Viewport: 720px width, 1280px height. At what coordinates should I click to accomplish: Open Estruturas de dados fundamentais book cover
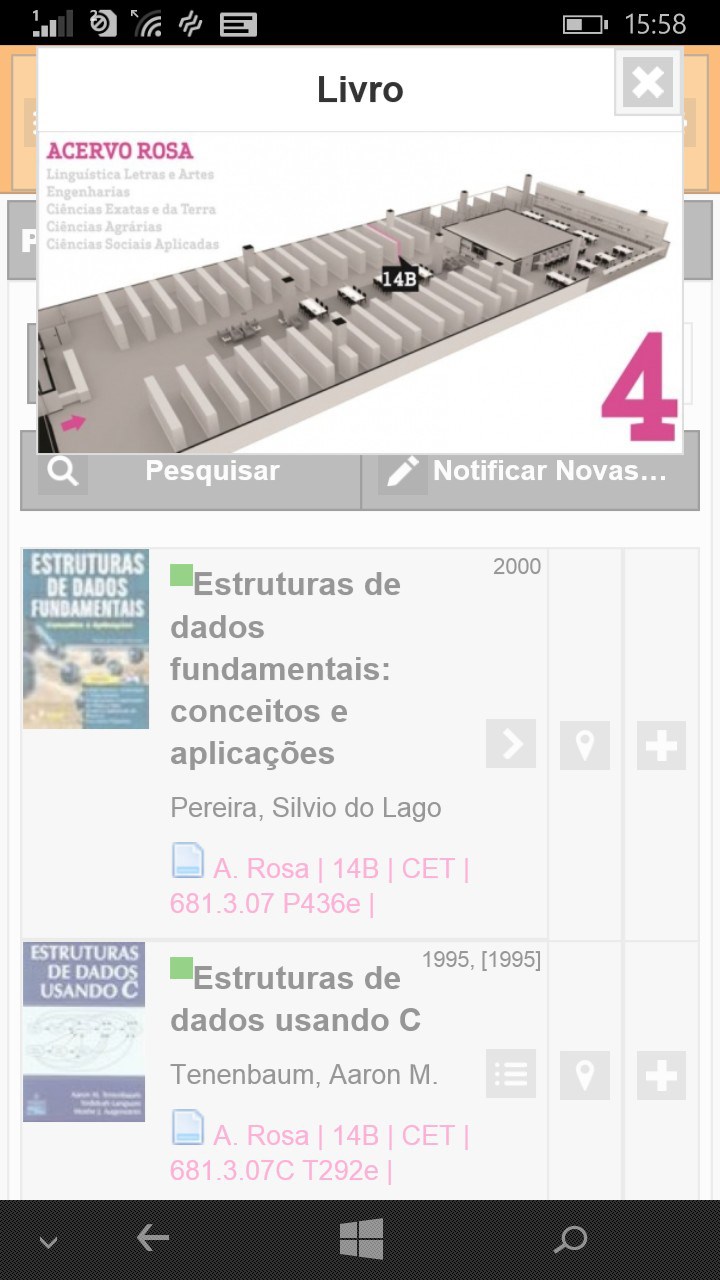86,638
